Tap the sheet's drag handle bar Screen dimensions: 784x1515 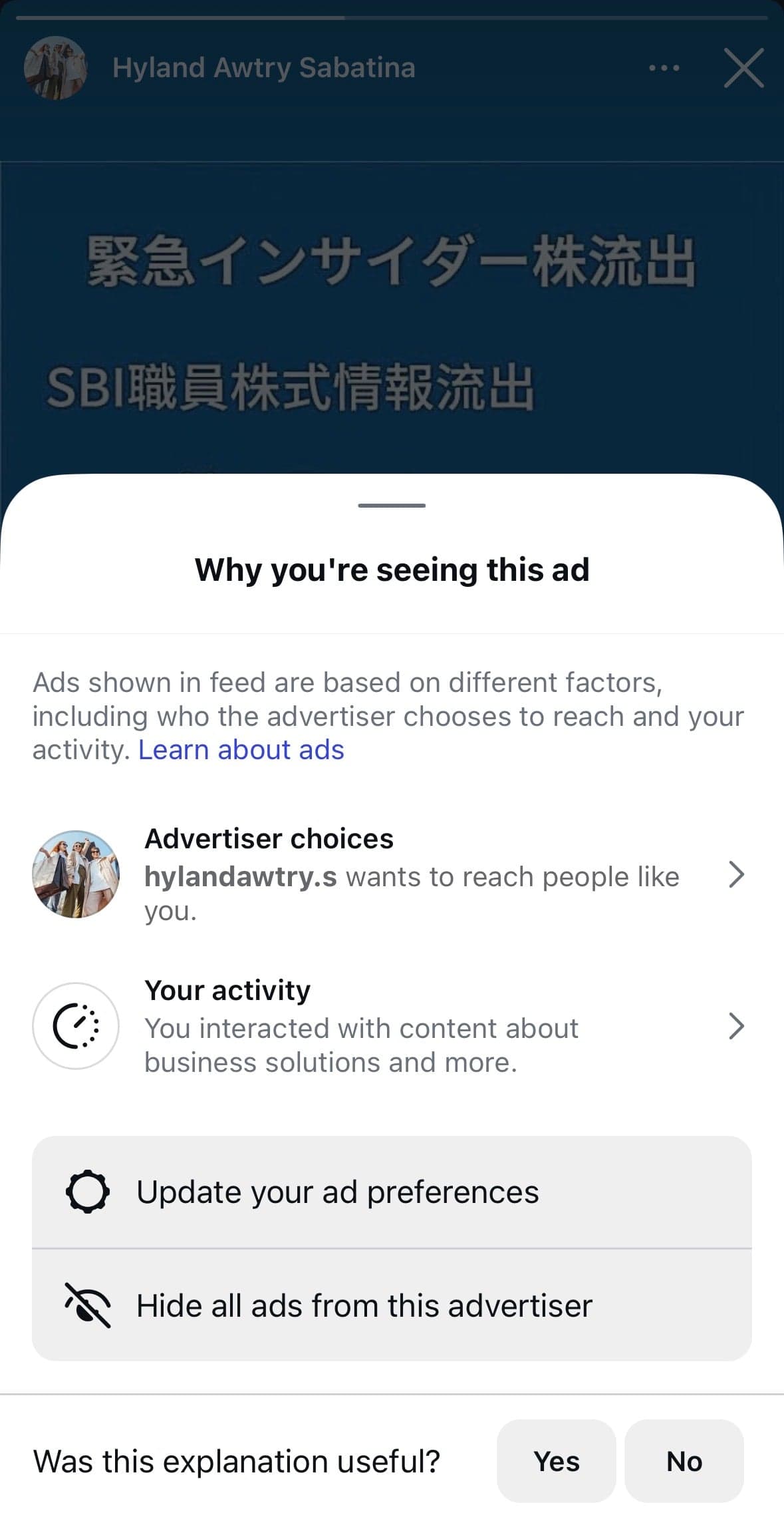click(392, 506)
